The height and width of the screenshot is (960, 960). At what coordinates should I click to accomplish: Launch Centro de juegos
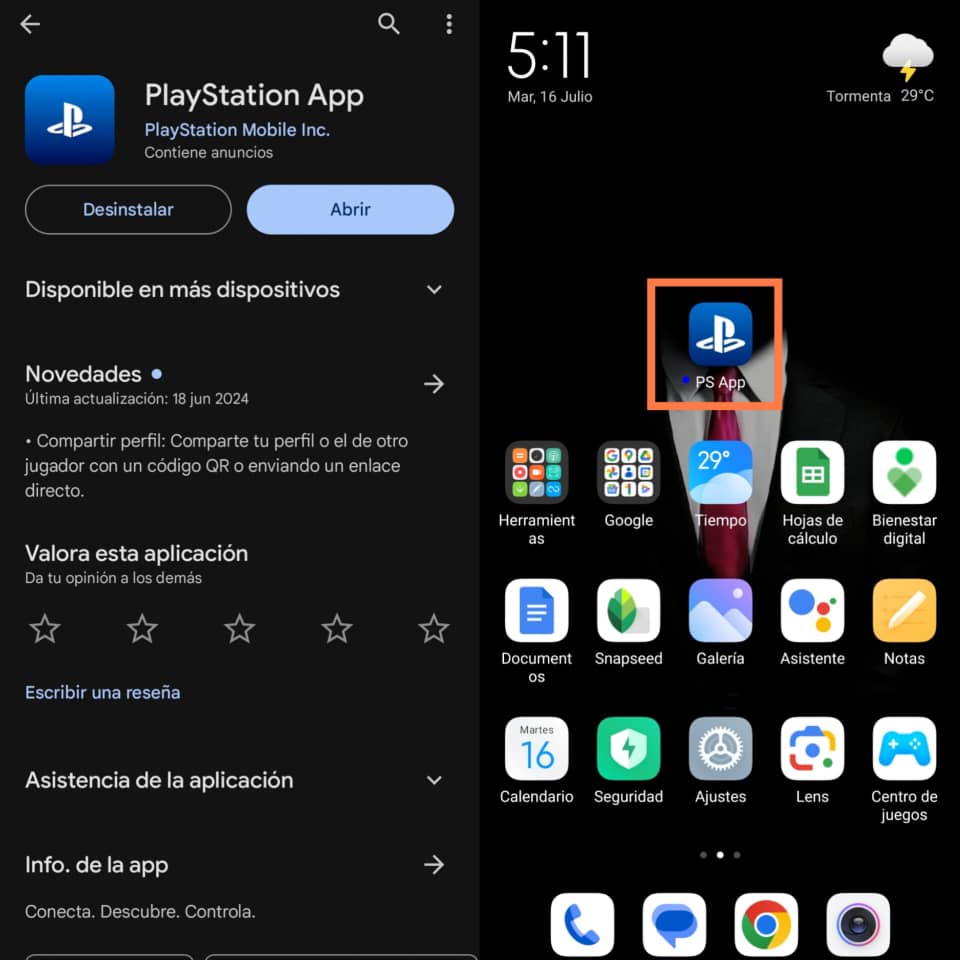pos(904,748)
